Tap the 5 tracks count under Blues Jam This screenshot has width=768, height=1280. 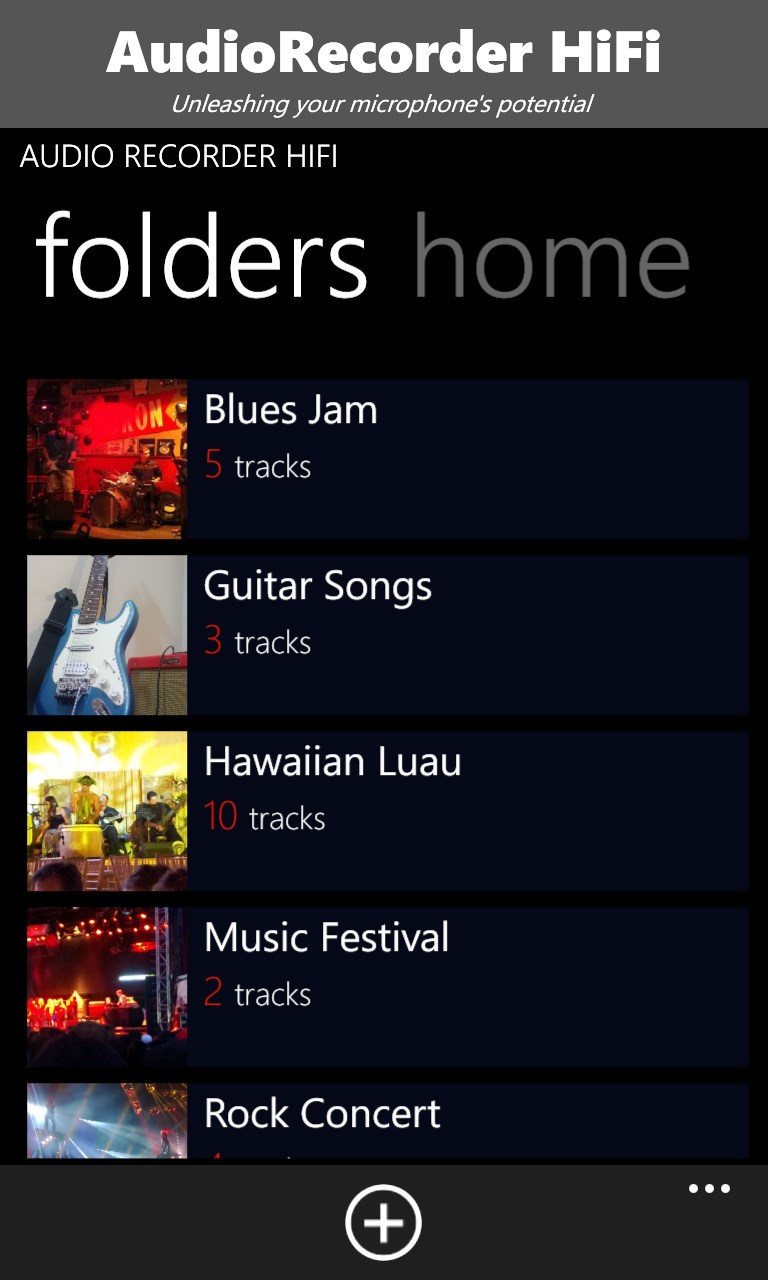[x=258, y=466]
